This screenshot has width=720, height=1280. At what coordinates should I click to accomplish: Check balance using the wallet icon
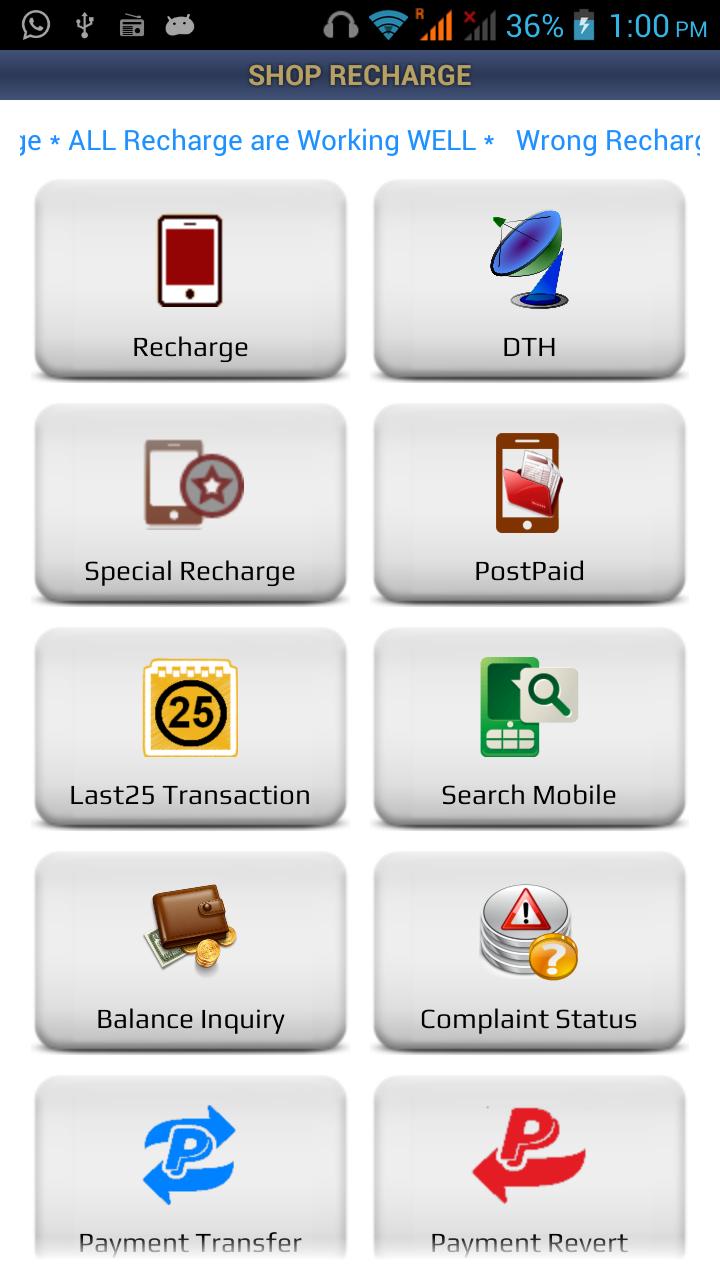[x=190, y=931]
